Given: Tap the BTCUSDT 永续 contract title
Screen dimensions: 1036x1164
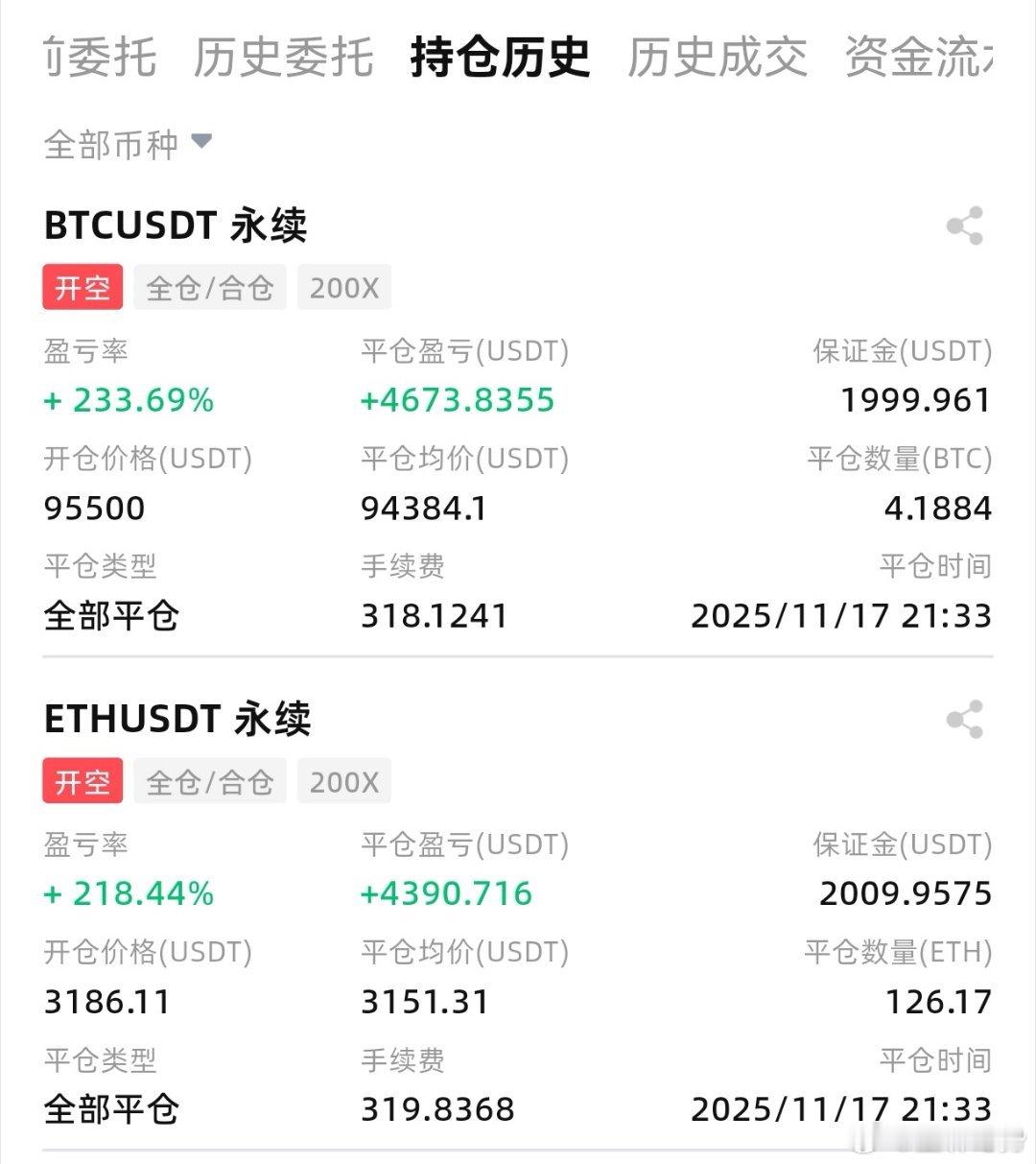Looking at the screenshot, I should tap(177, 226).
